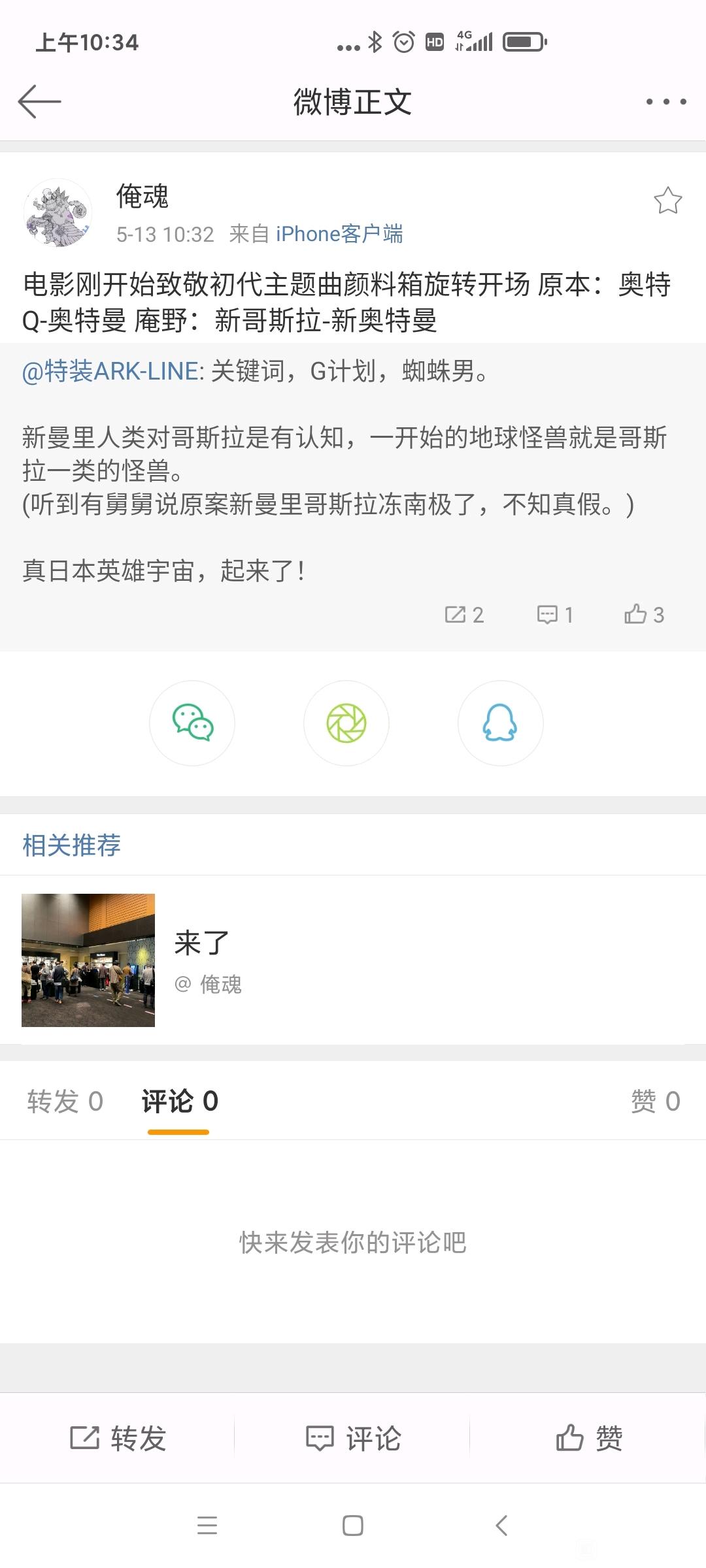Share the post to WeChat
Viewport: 706px width, 1568px height.
pos(192,723)
